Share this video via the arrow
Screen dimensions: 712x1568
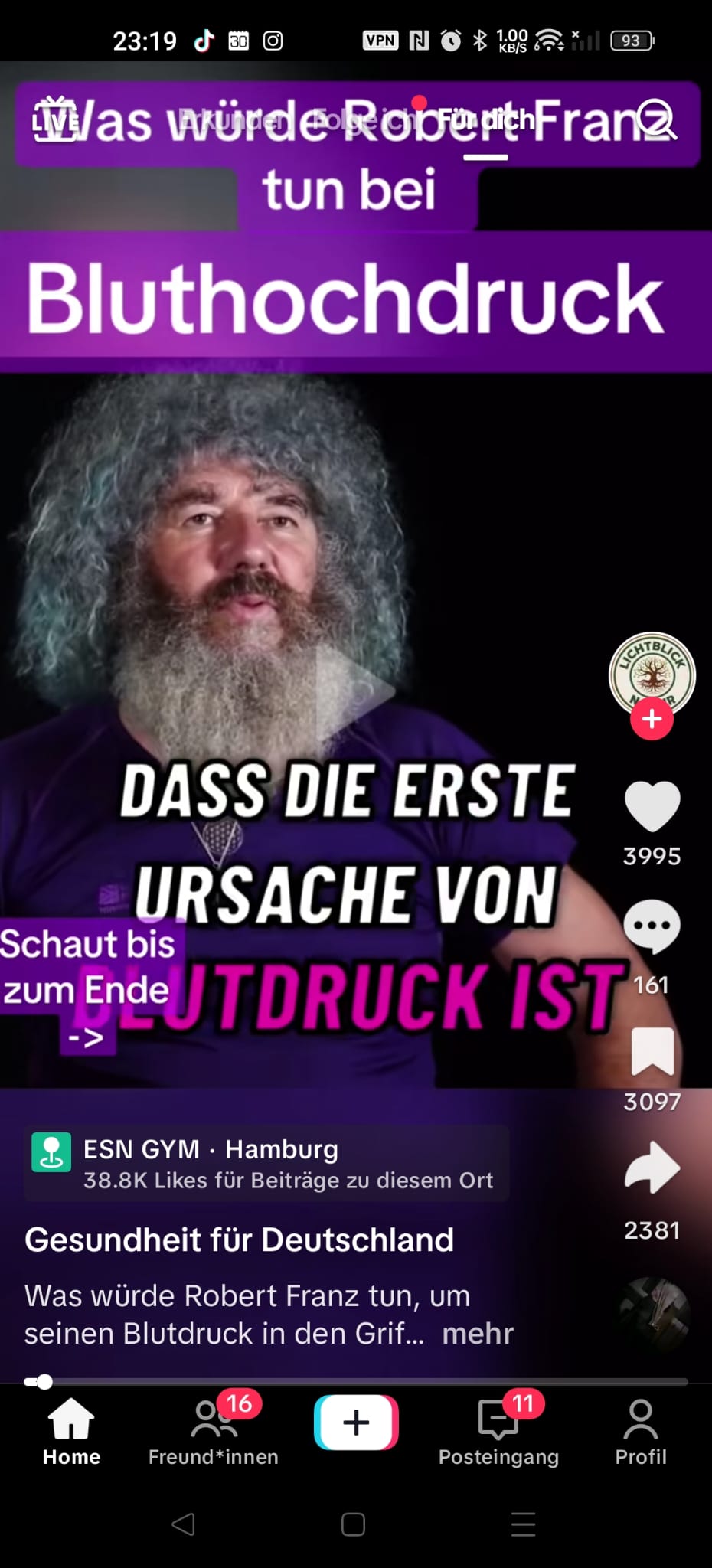pos(652,1168)
